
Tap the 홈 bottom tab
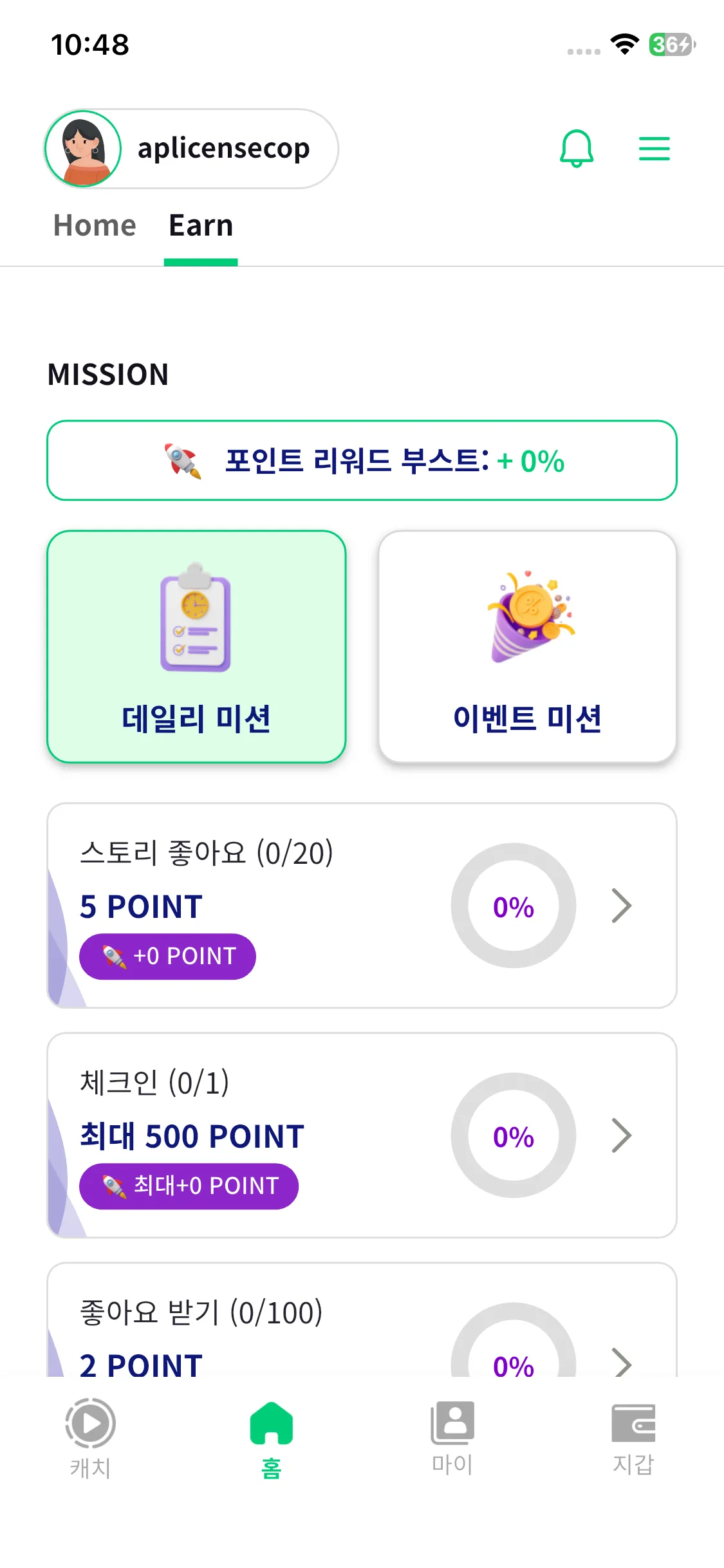click(272, 1439)
